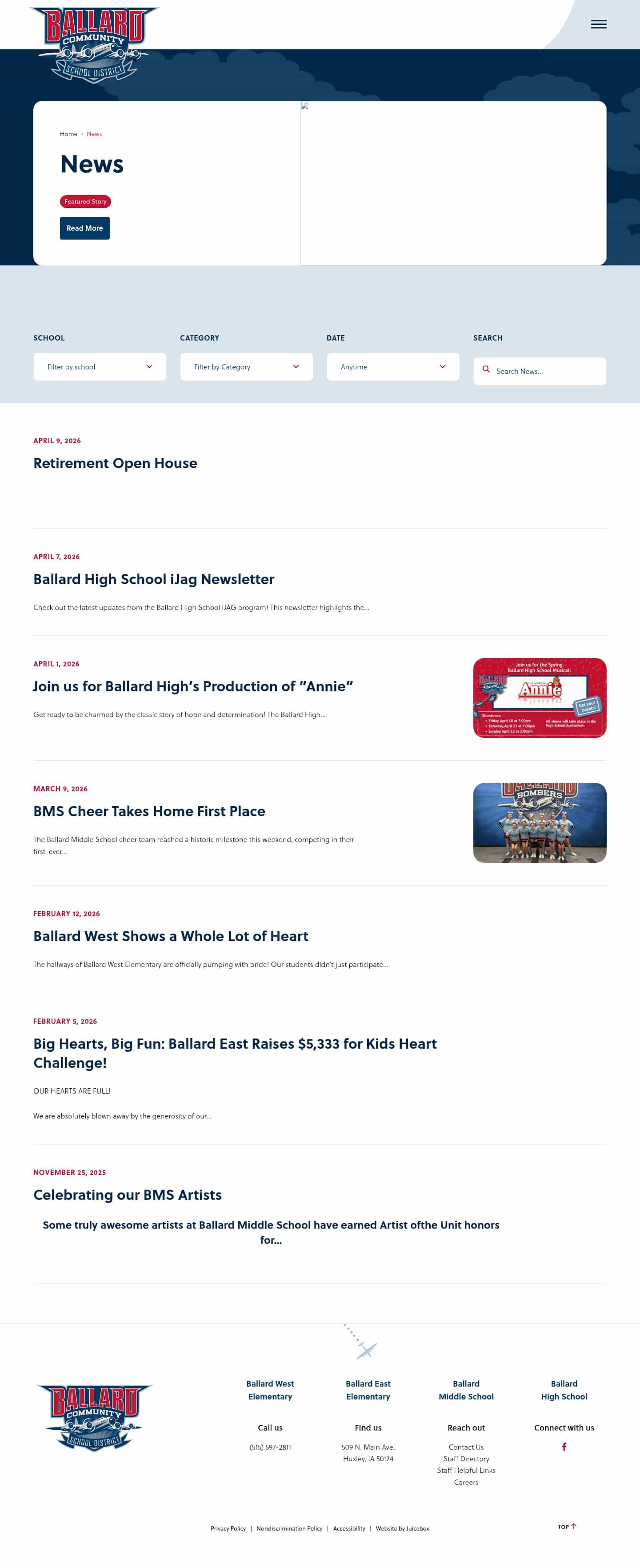The height and width of the screenshot is (1568, 640).
Task: Open the Staff Directory link
Action: coord(465,1459)
